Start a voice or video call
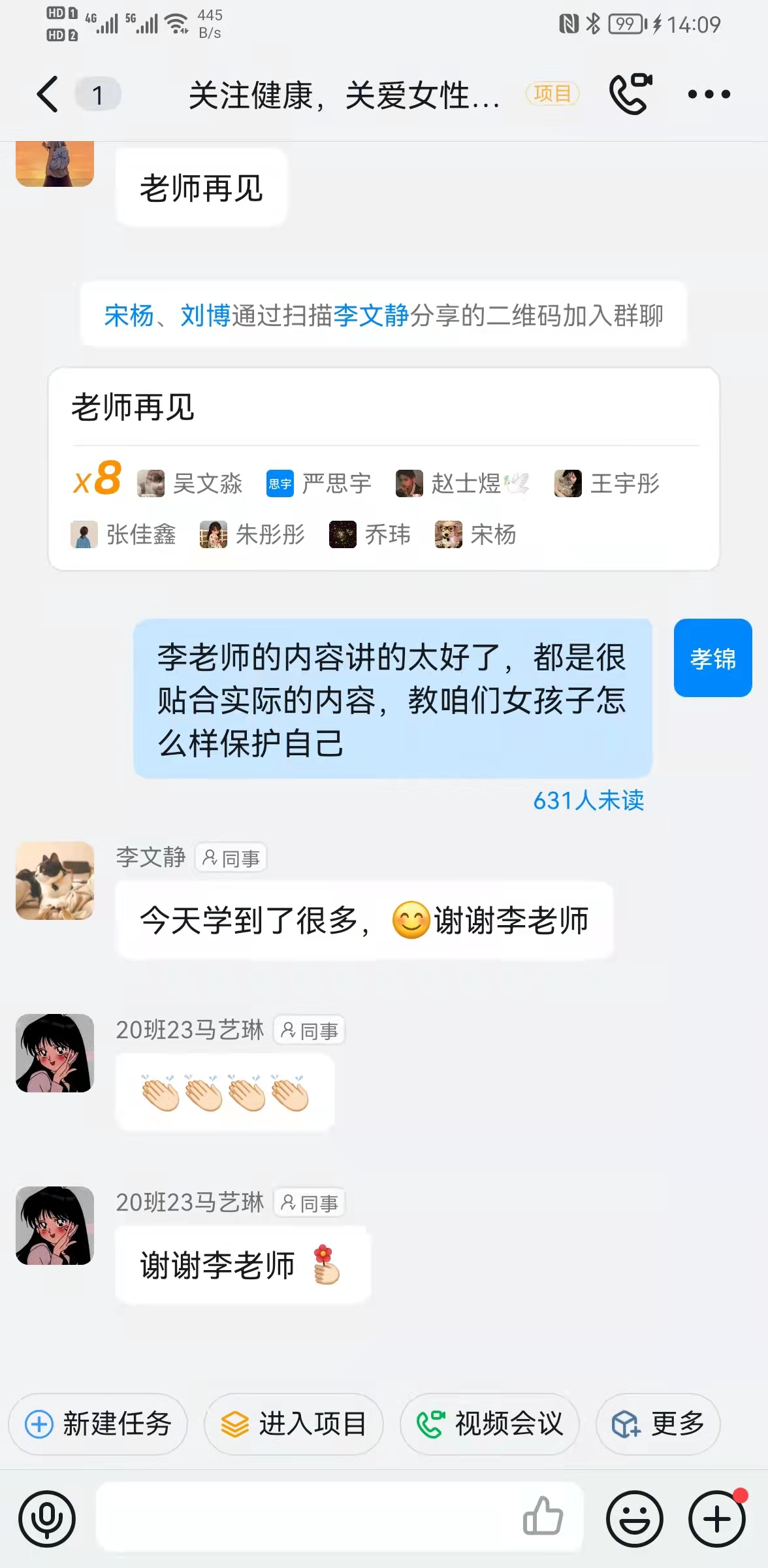The width and height of the screenshot is (768, 1568). click(630, 94)
